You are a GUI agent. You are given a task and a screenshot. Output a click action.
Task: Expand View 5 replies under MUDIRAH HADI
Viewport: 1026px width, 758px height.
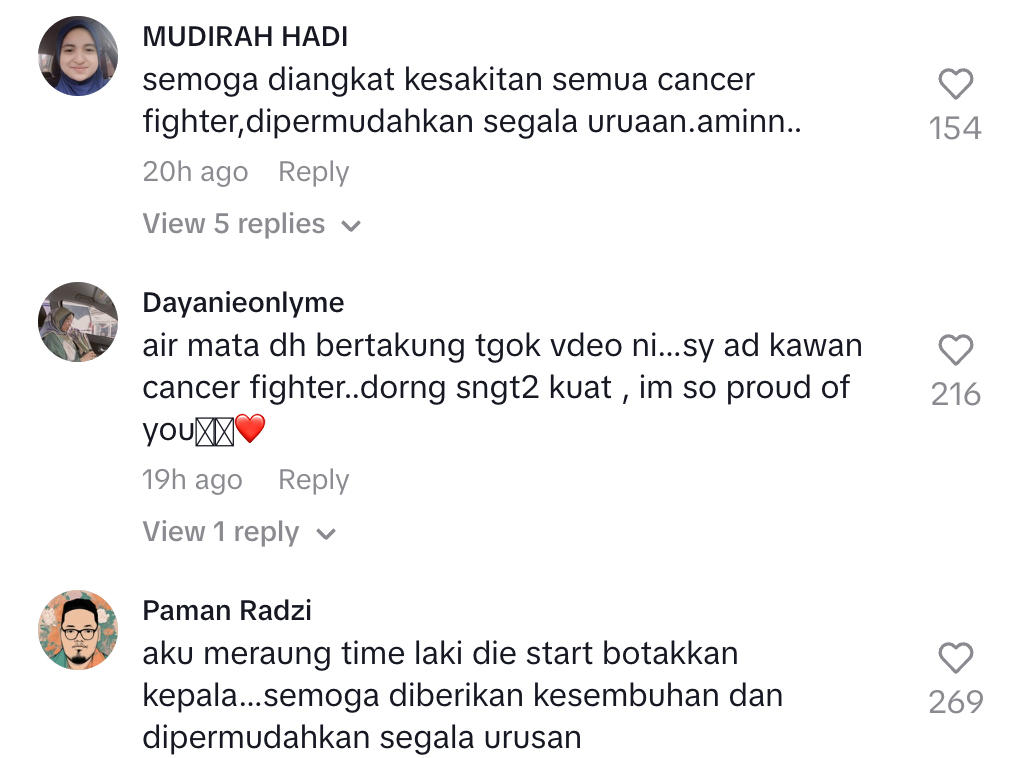(x=251, y=224)
